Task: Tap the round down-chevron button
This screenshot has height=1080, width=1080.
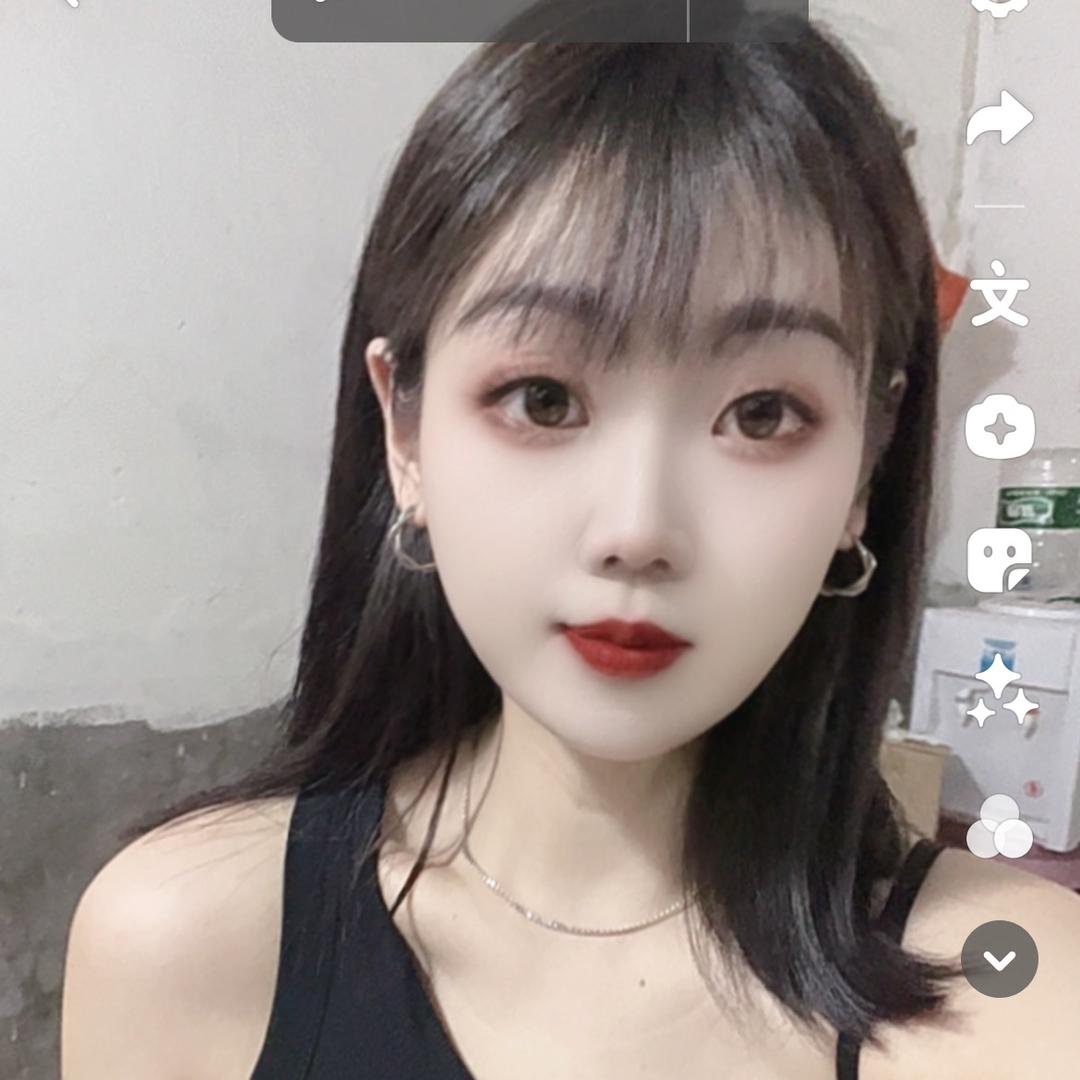Action: [999, 959]
